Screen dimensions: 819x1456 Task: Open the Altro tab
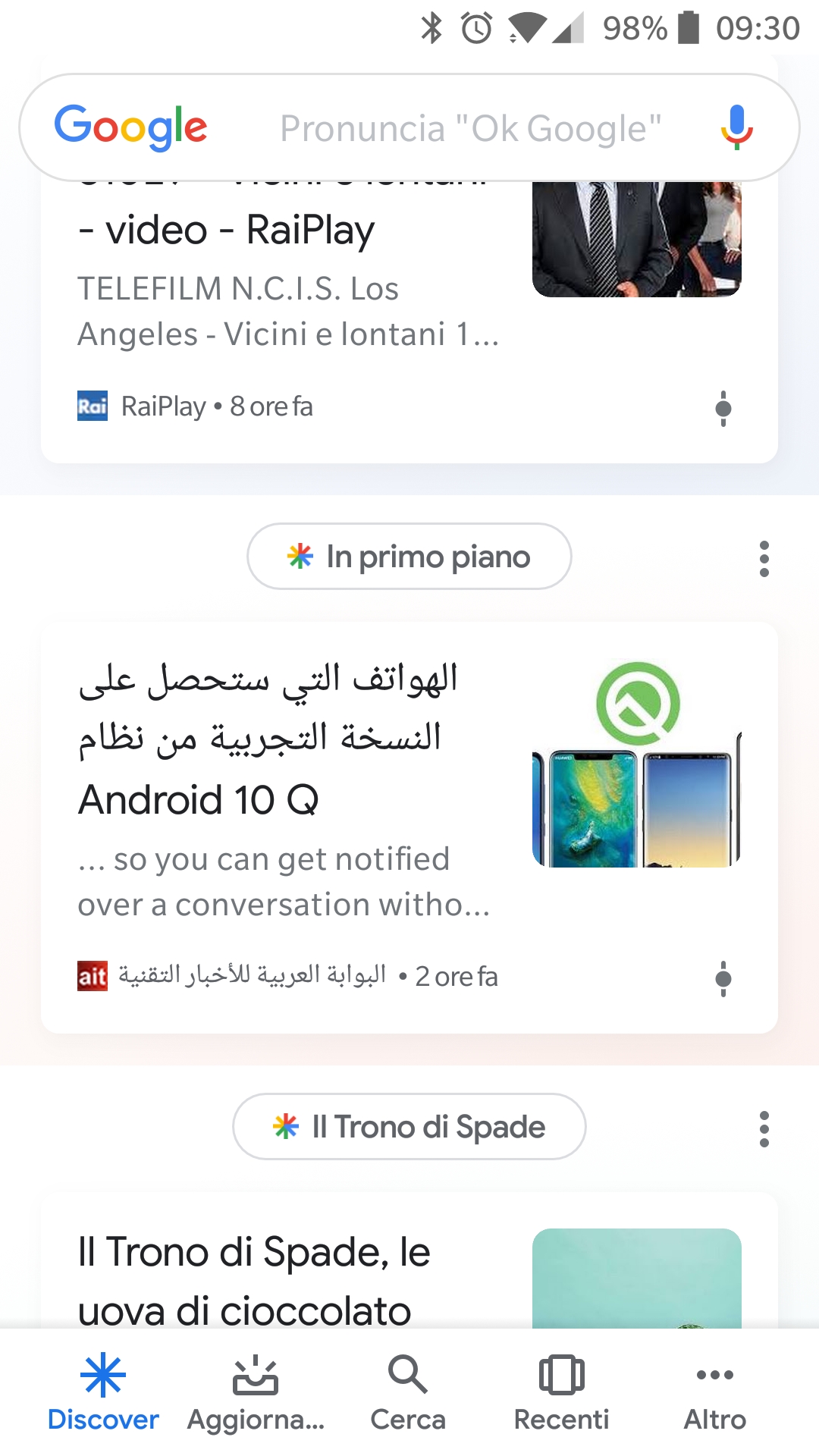coord(714,1394)
